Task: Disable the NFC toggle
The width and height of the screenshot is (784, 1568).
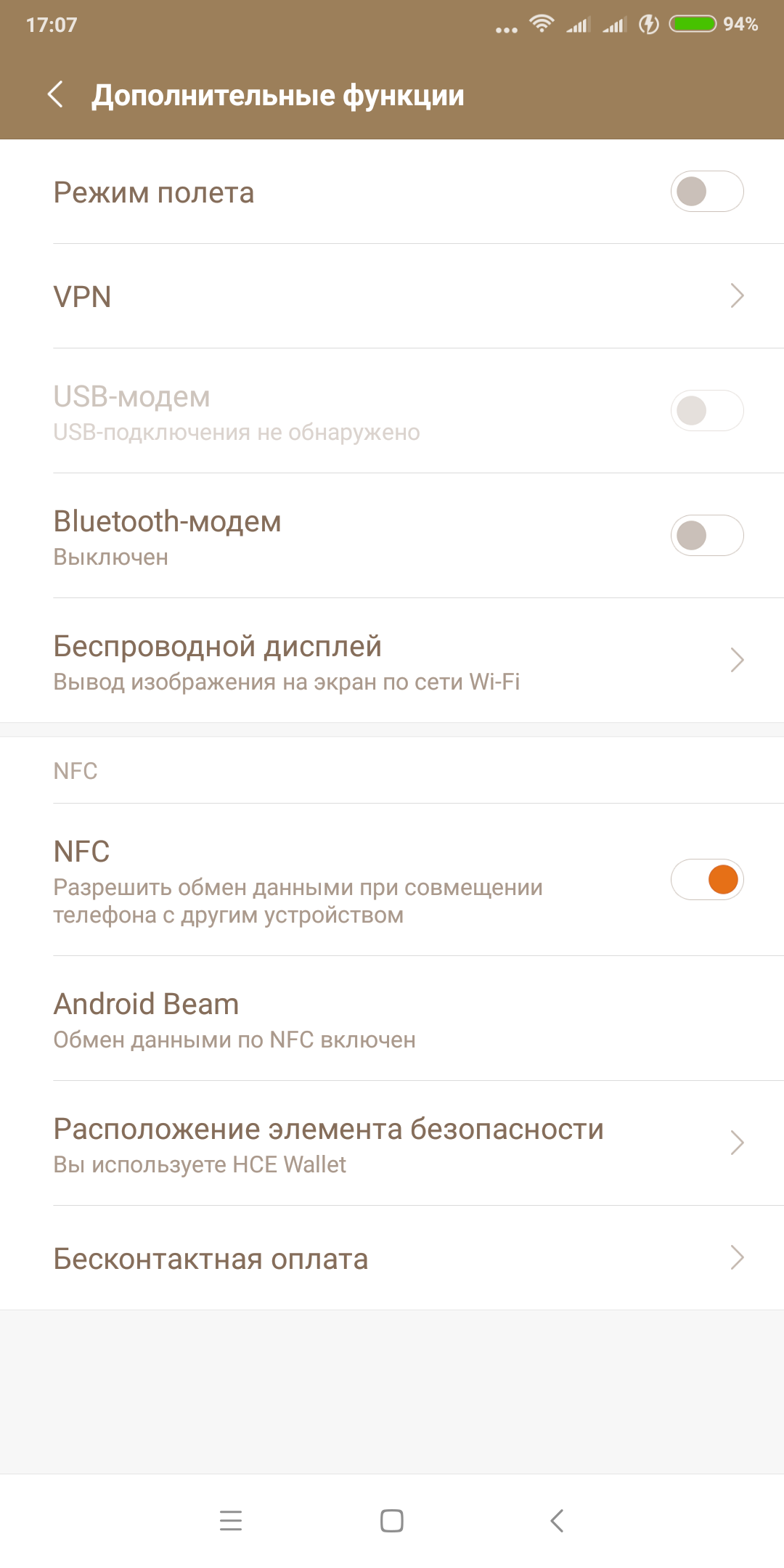Action: coord(706,880)
